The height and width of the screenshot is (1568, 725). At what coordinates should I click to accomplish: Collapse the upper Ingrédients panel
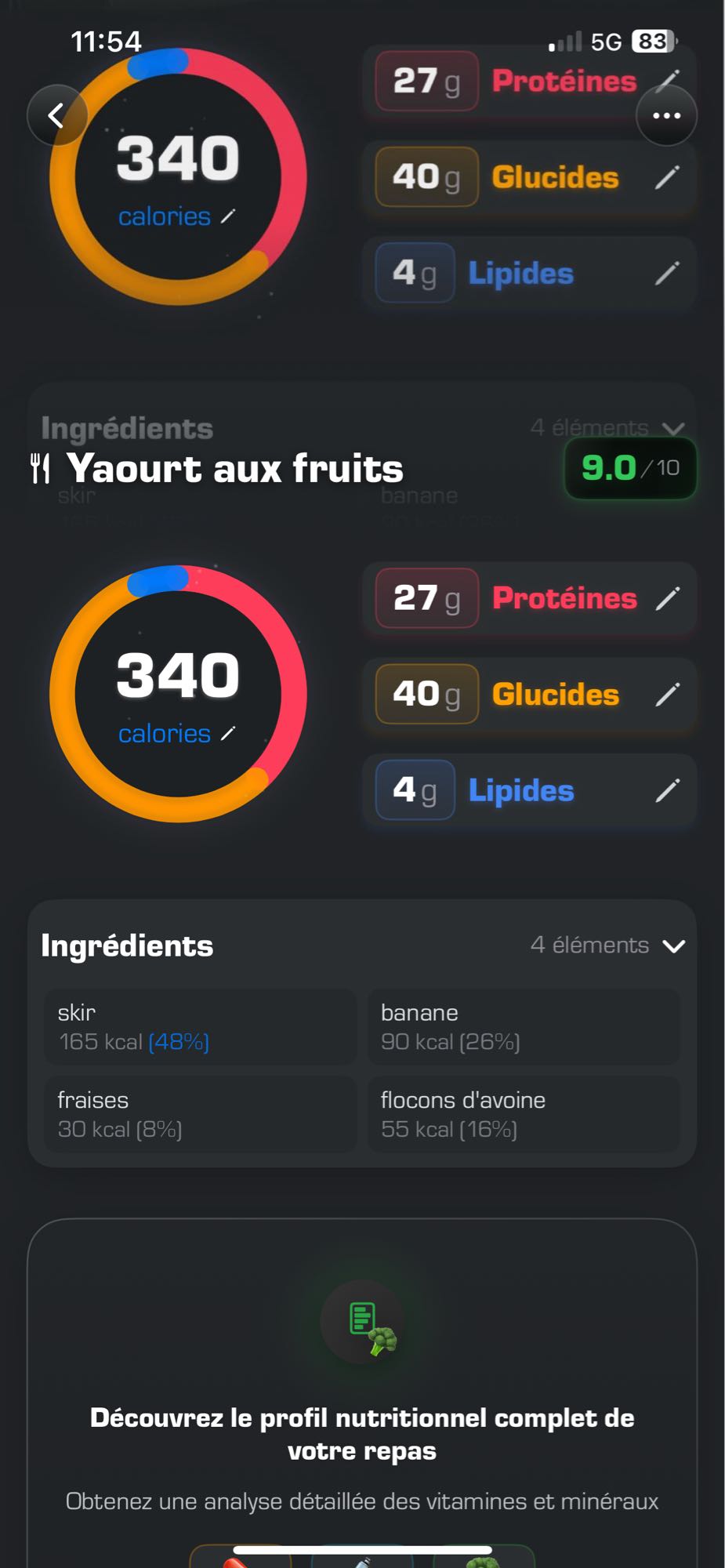674,429
